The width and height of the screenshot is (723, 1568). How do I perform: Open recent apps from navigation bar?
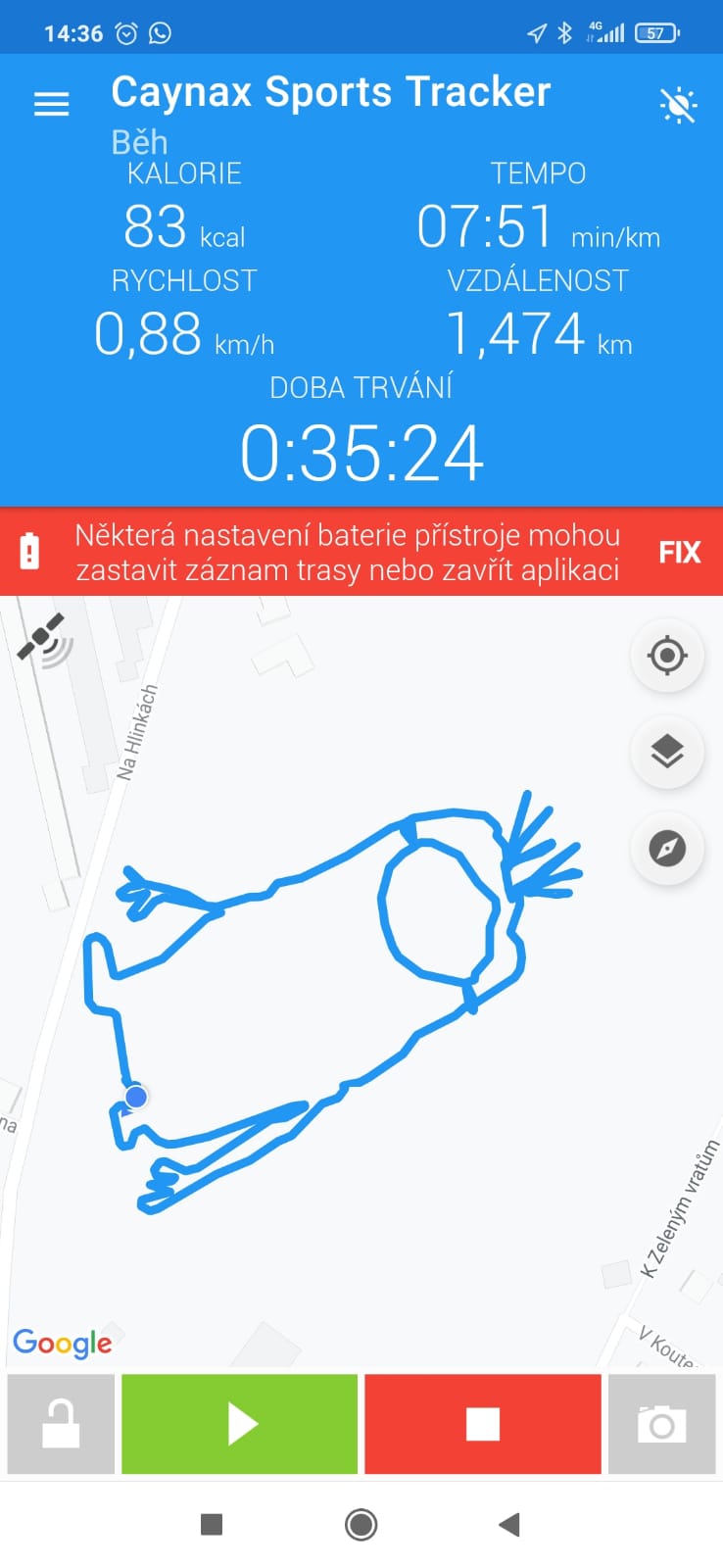pyautogui.click(x=212, y=1524)
